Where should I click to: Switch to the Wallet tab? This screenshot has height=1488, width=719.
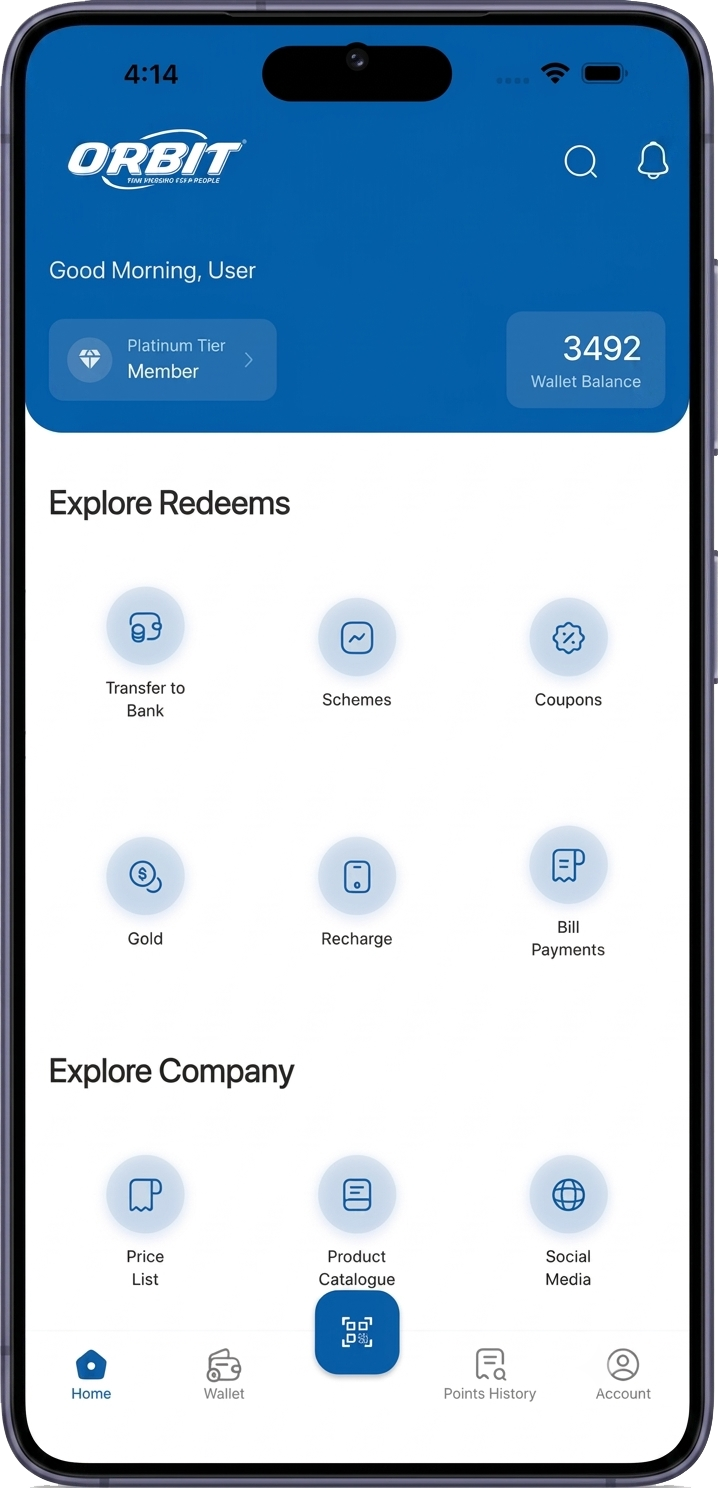(x=224, y=1375)
